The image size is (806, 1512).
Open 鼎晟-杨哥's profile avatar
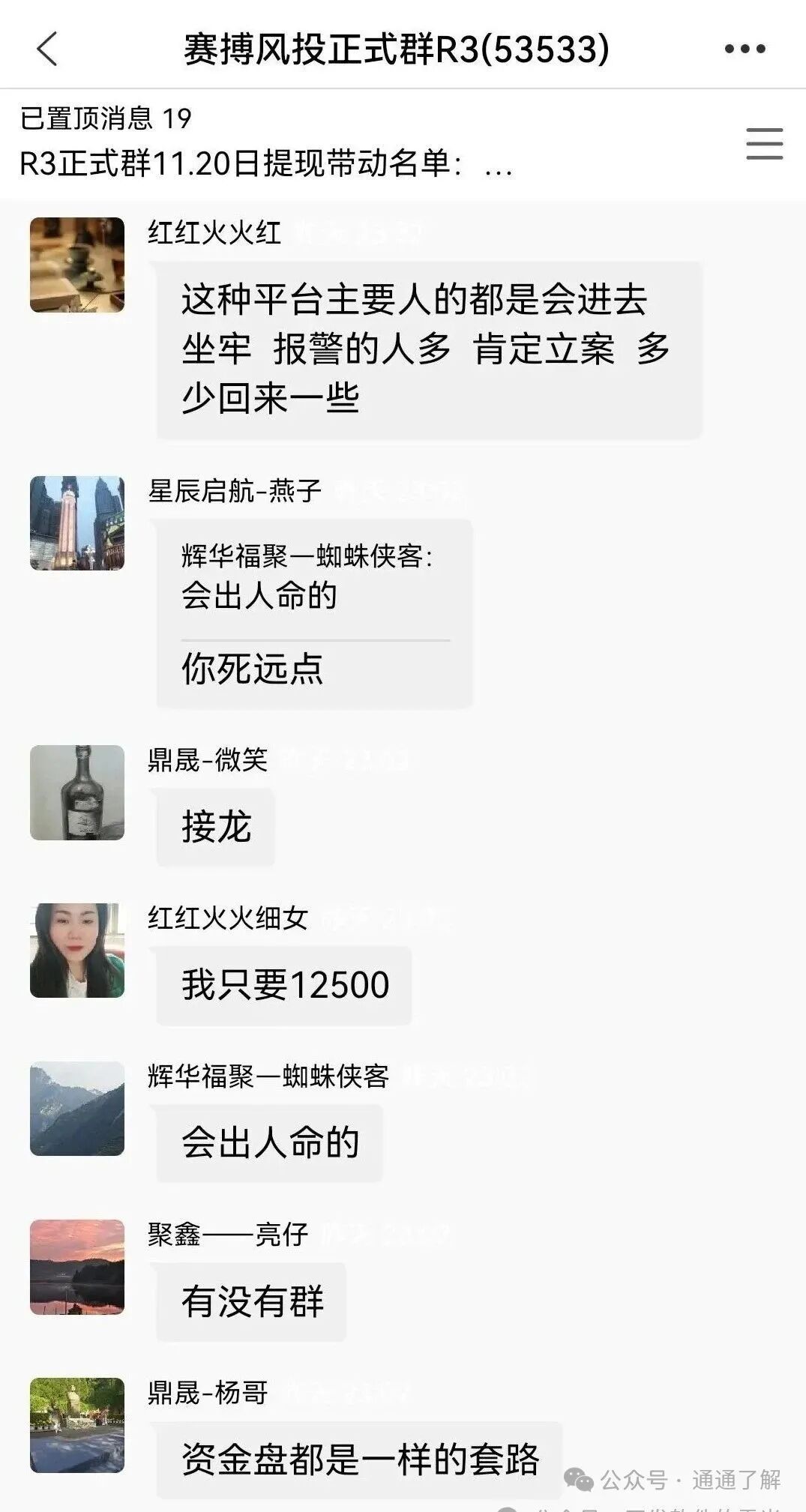coord(77,1424)
